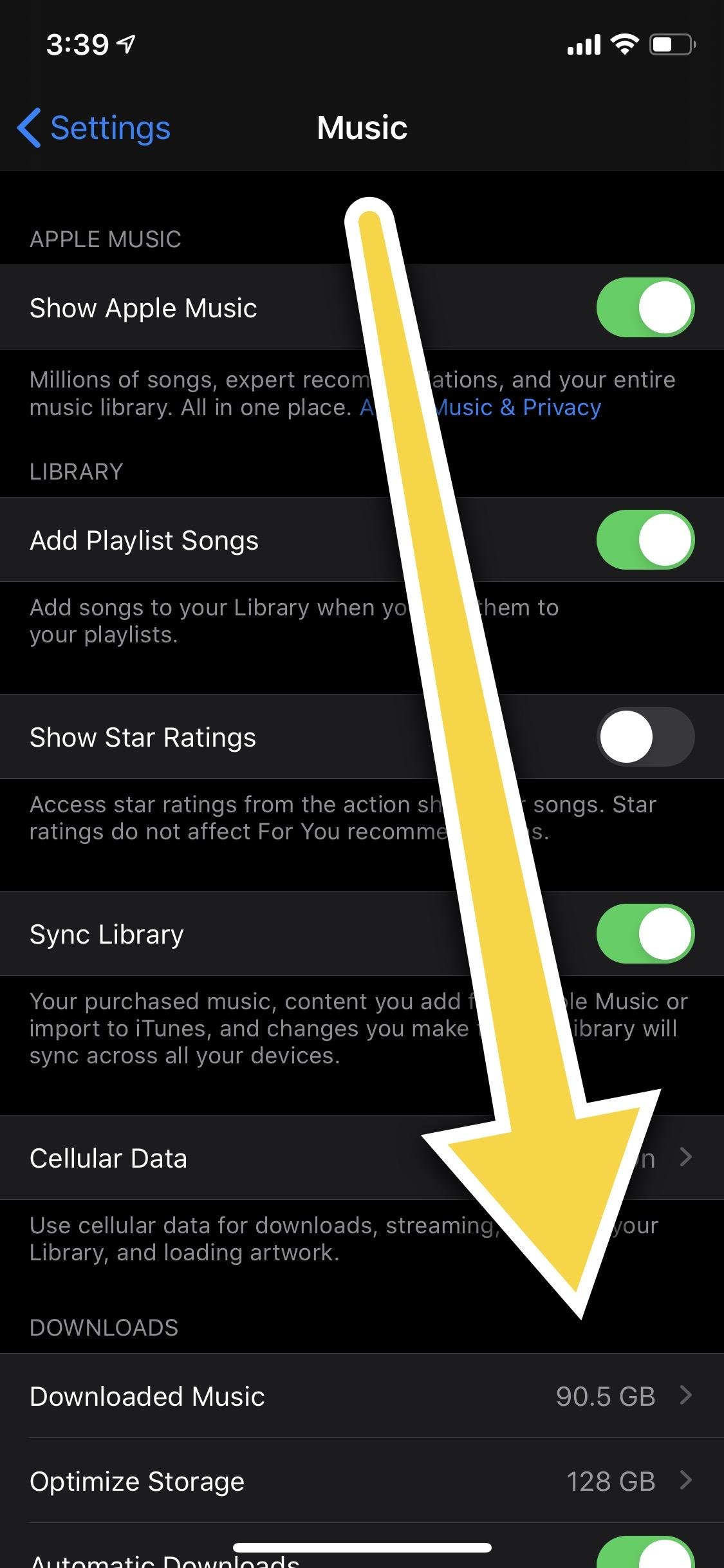Go back to Settings
724x1568 pixels.
click(x=94, y=128)
